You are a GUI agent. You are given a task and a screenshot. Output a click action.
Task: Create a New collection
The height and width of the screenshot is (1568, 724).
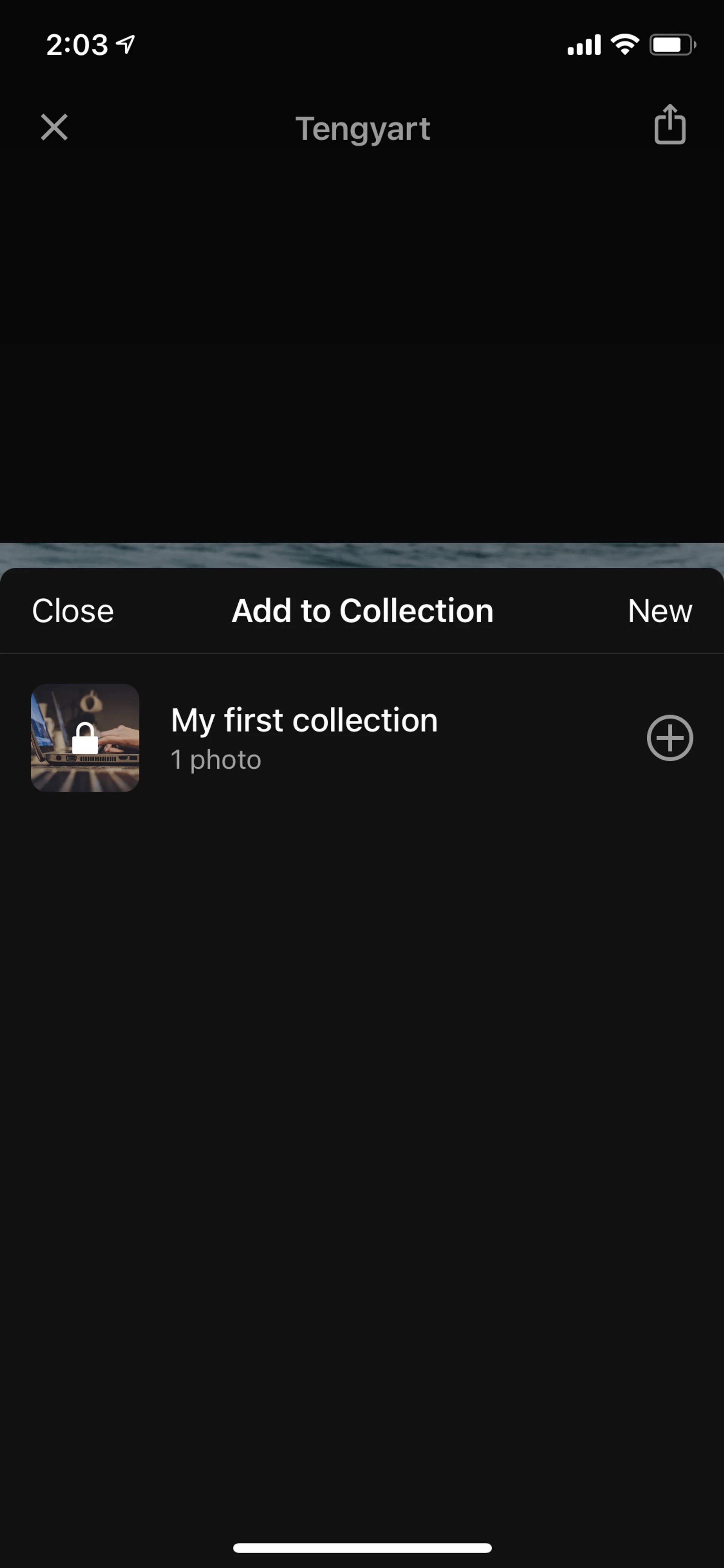(660, 611)
